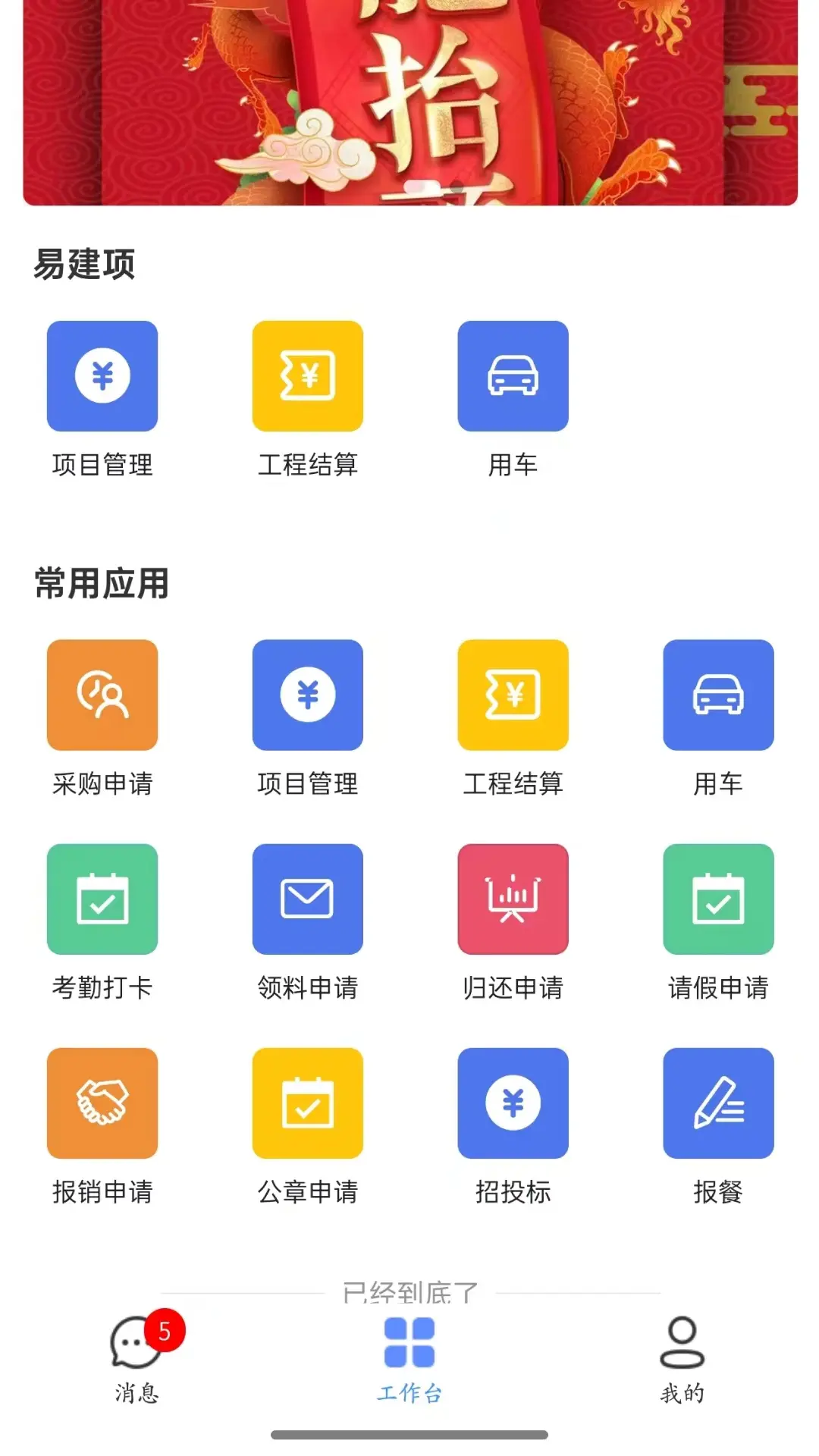Open the 公章申请 official seal icon

(308, 1103)
